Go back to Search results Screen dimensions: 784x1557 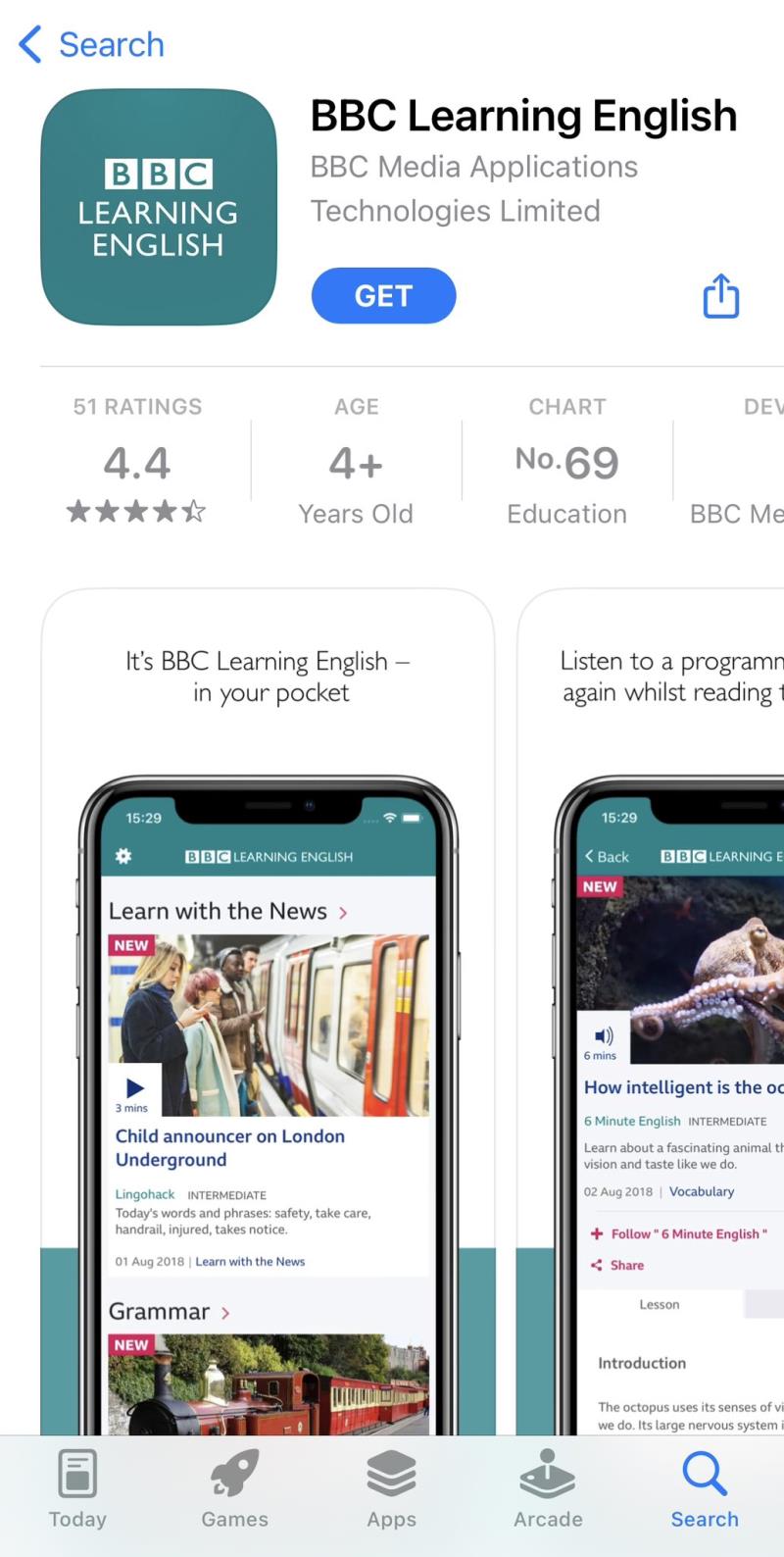coord(91,45)
